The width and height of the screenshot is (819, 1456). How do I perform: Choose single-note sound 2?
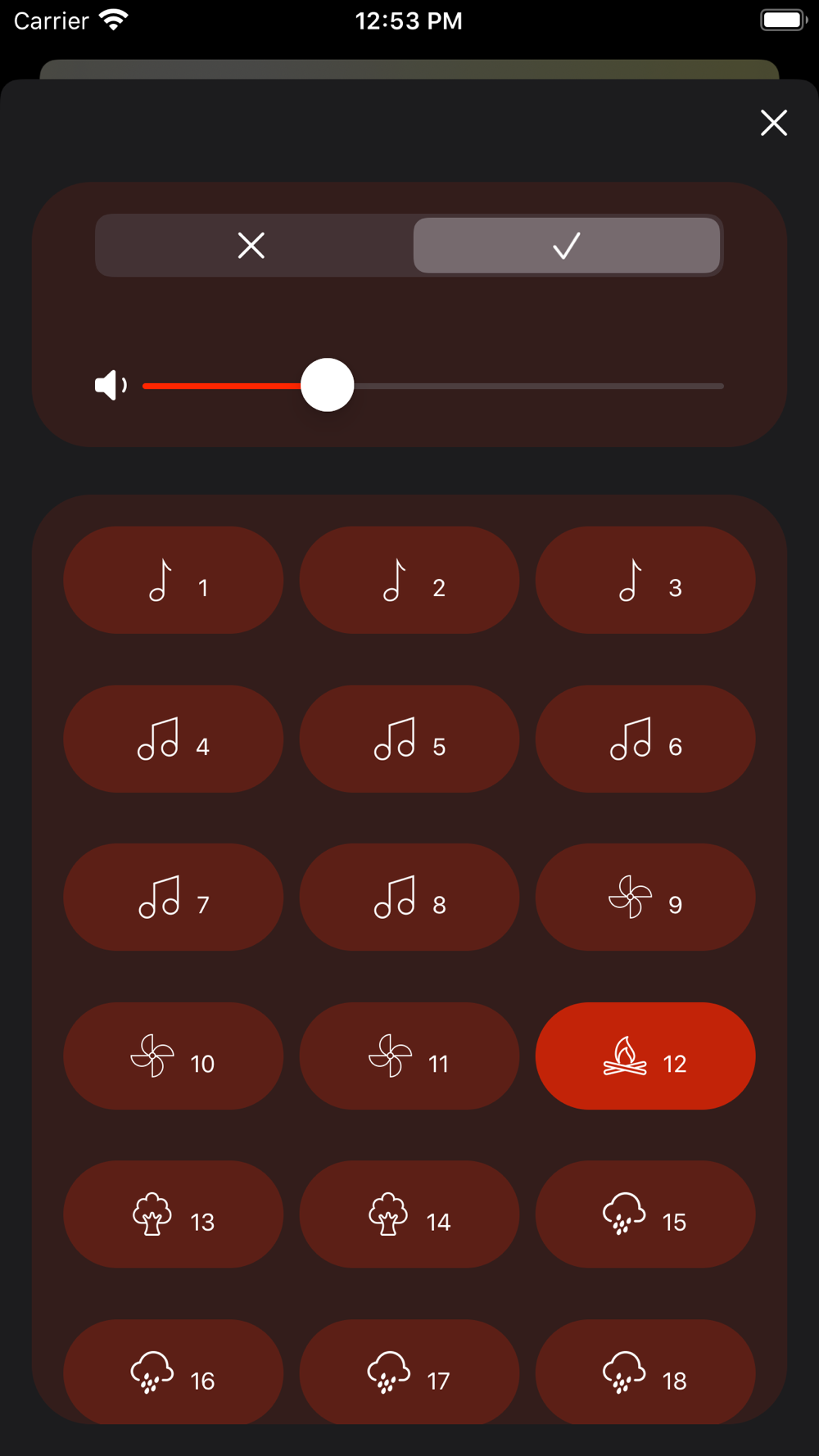(409, 580)
